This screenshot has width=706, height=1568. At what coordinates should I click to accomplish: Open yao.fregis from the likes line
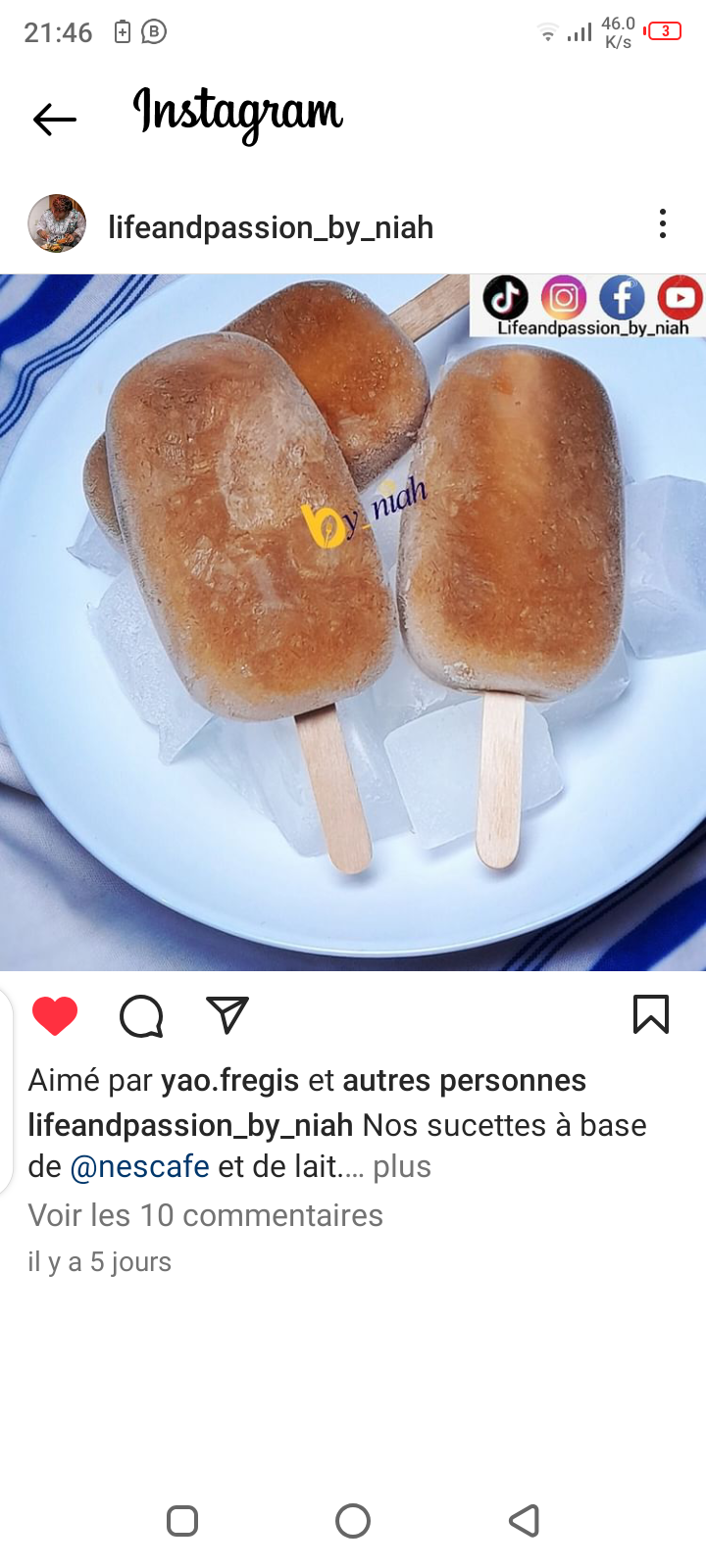tap(230, 1081)
